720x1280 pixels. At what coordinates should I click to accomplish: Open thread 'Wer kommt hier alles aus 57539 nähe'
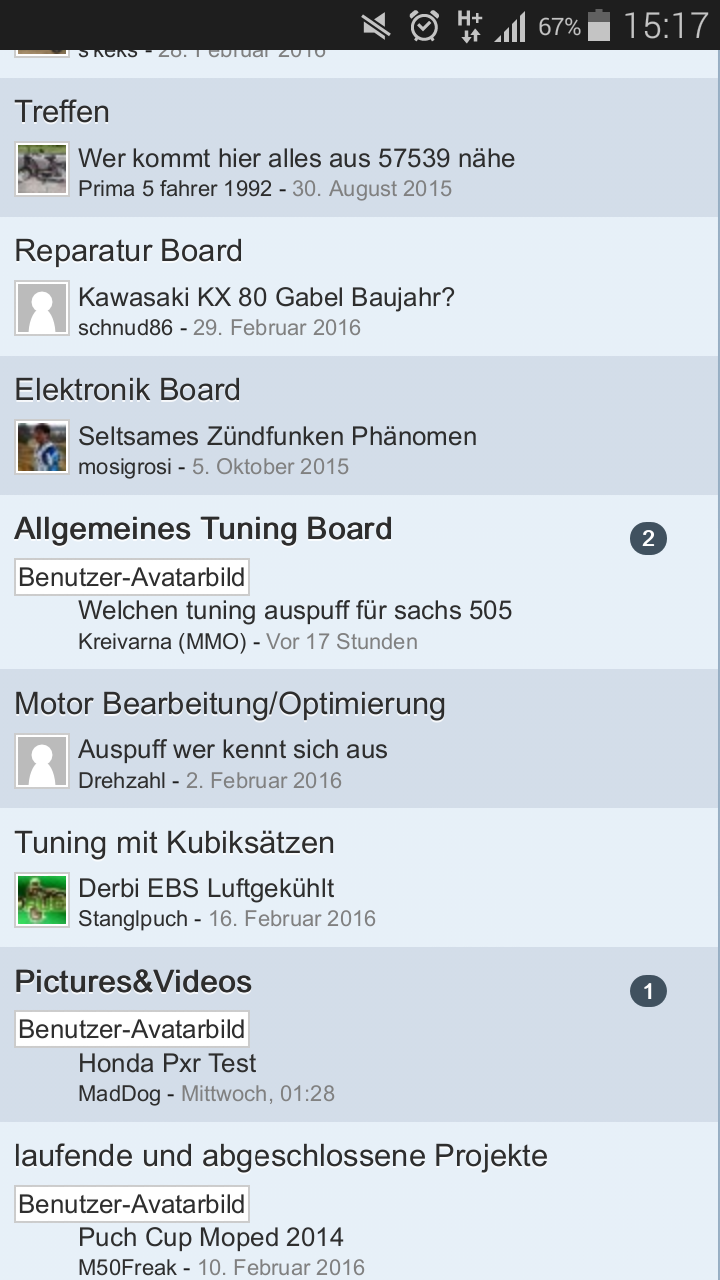(296, 158)
